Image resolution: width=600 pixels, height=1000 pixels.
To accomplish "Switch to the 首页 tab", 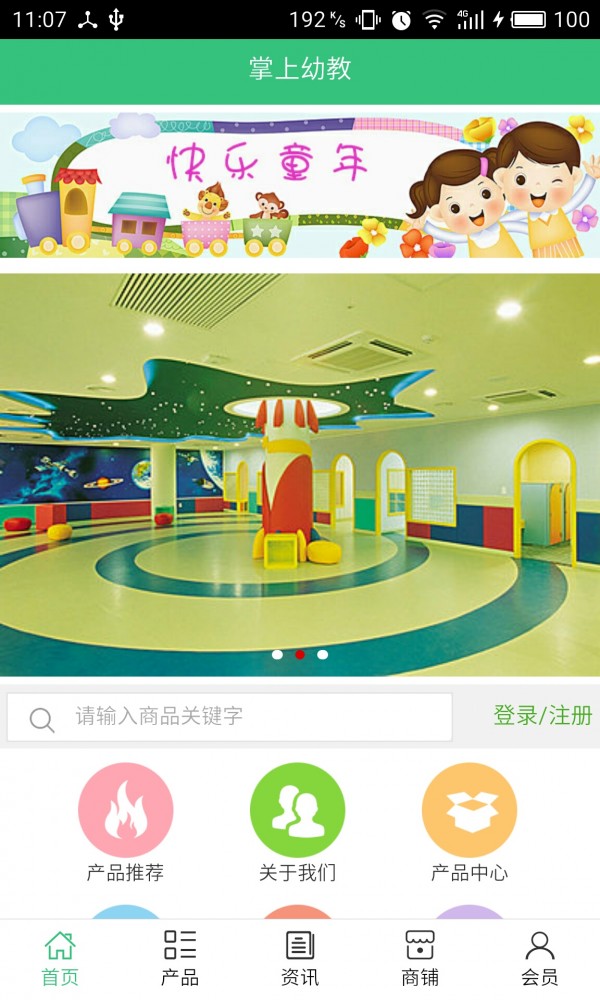I will pos(60,958).
